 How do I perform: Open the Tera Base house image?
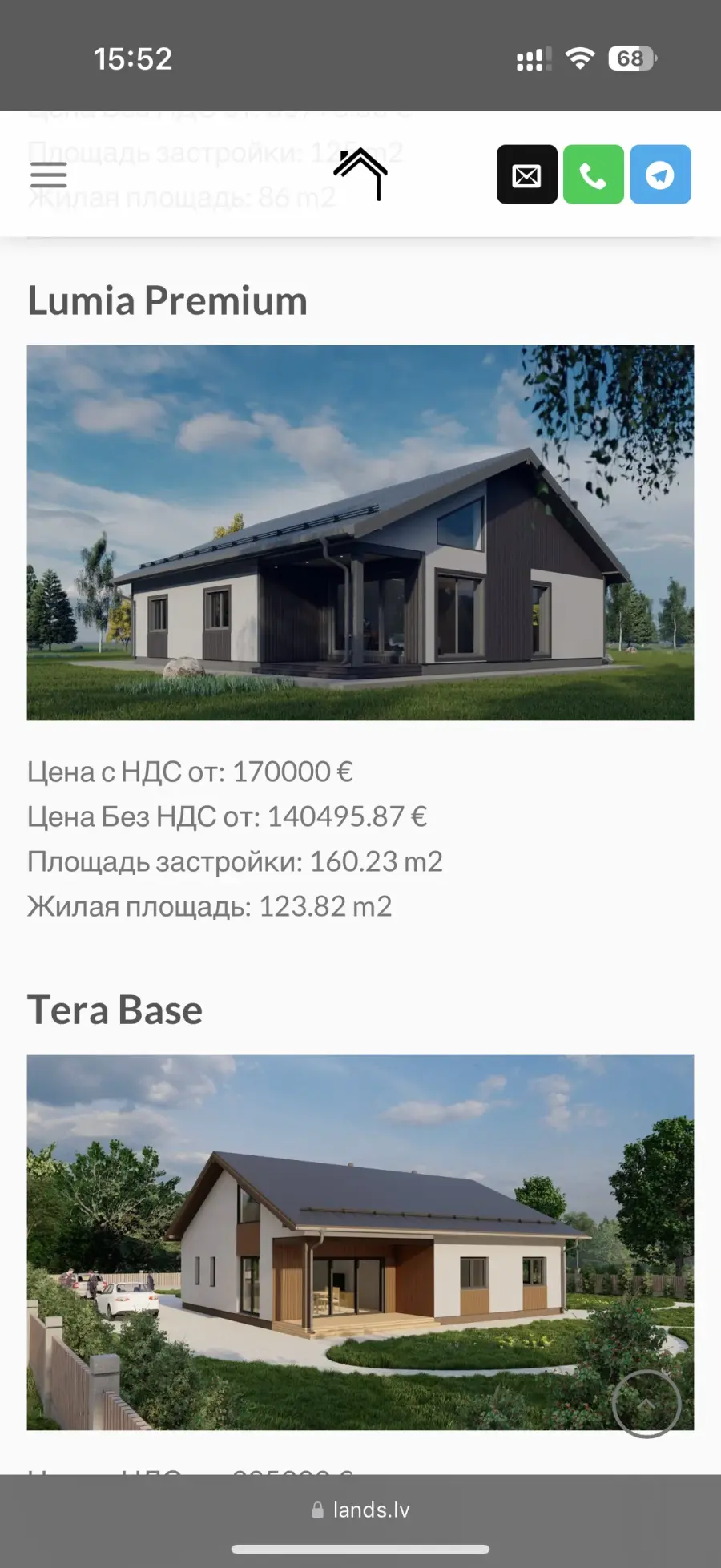[360, 1243]
